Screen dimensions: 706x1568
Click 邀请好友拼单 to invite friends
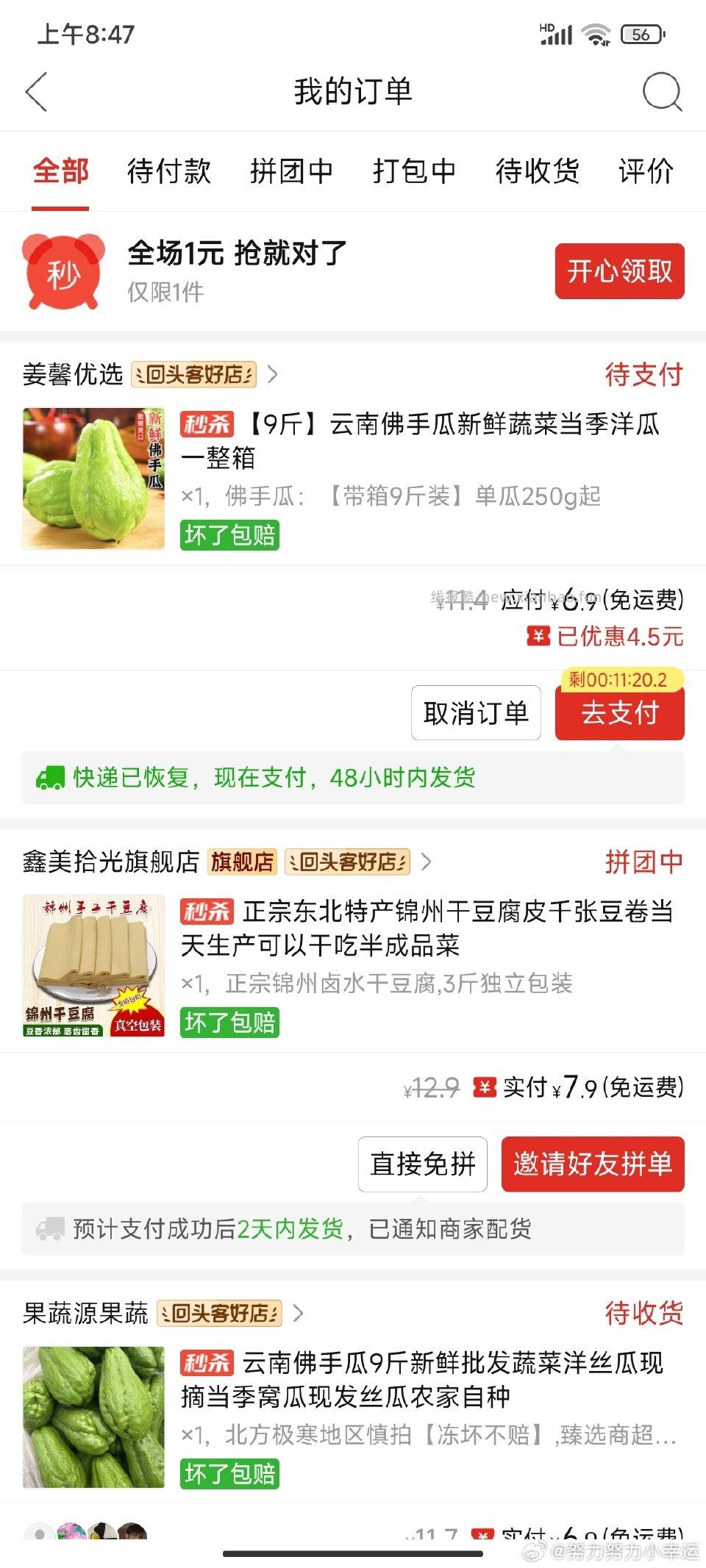tap(593, 1165)
